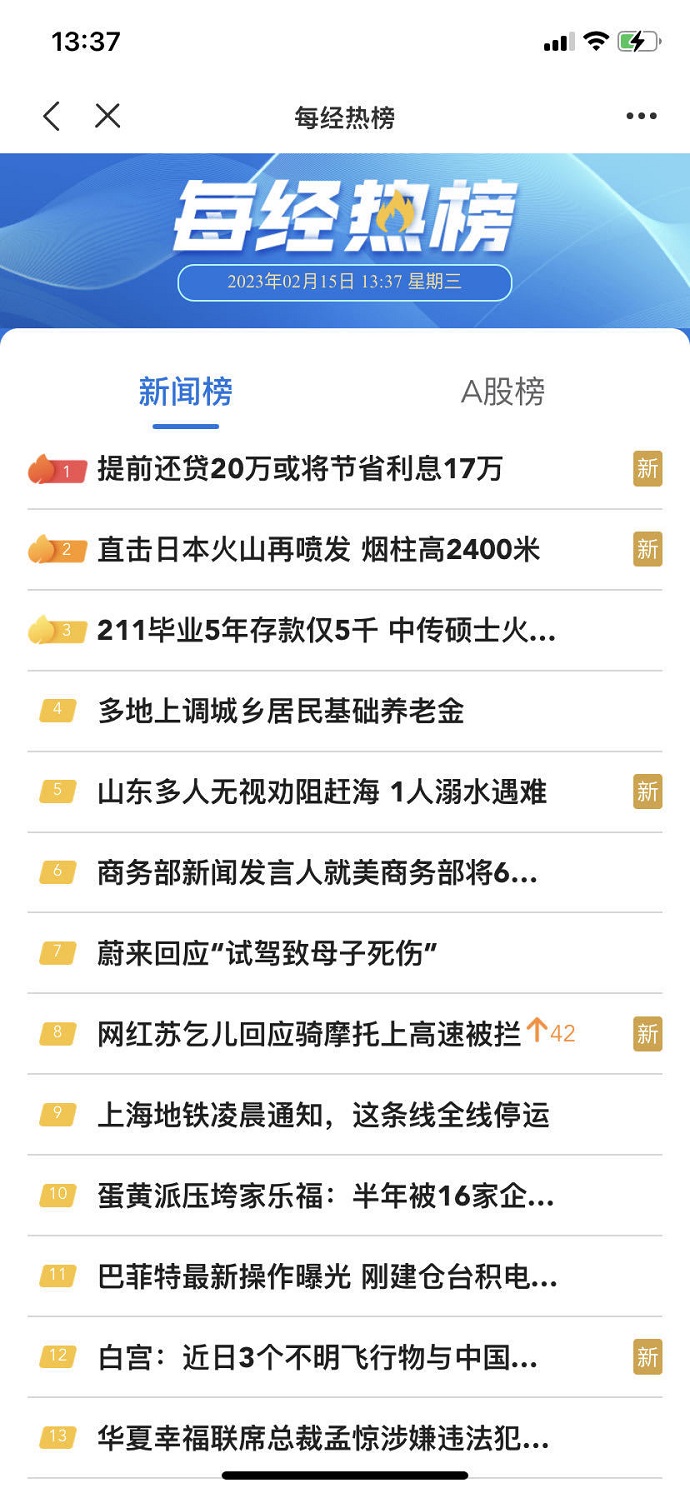The image size is (690, 1493).
Task: Open story about 提前还贷20万节省利息
Action: pos(344,468)
